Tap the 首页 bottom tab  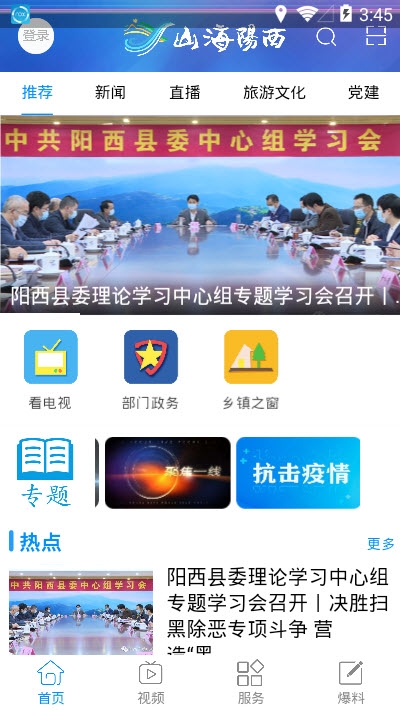click(50, 682)
